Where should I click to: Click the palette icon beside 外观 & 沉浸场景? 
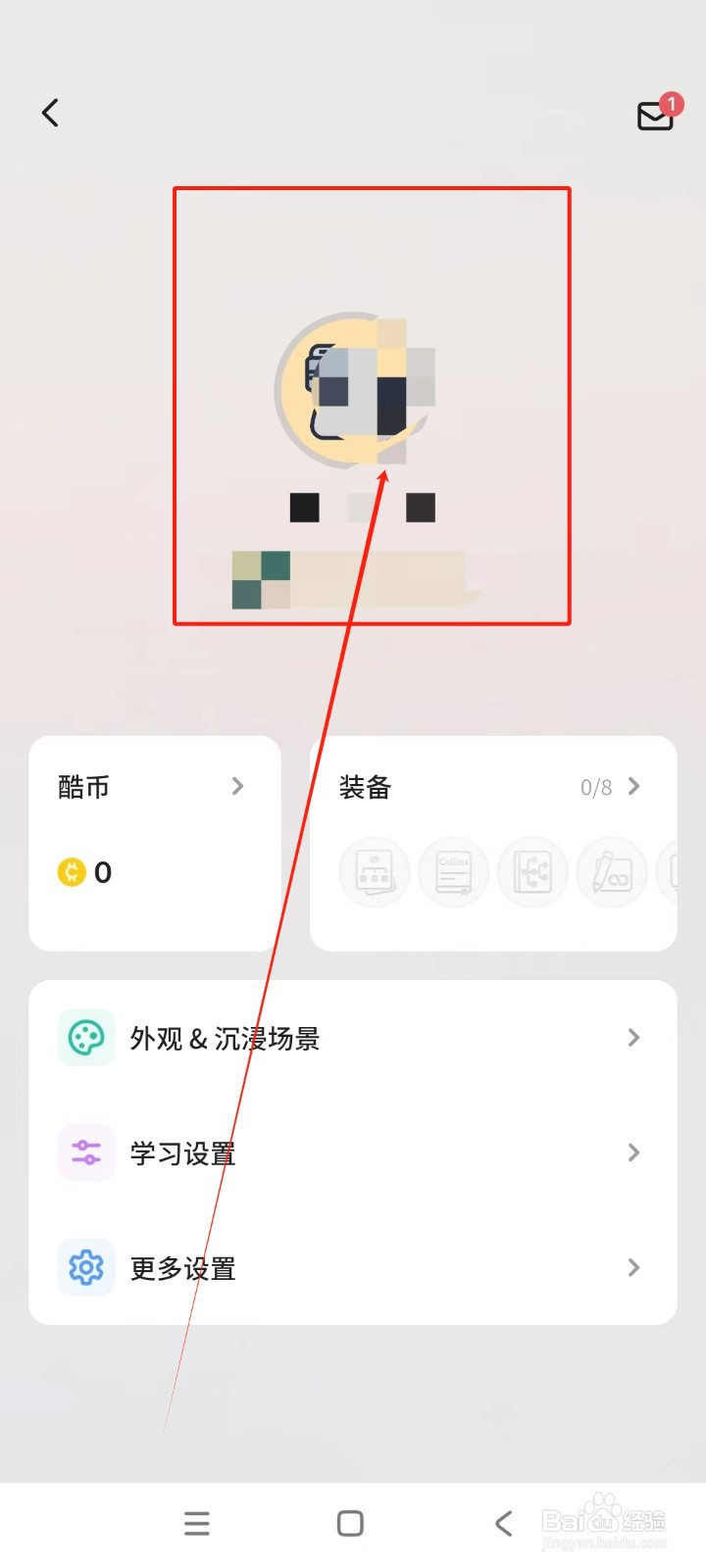pyautogui.click(x=85, y=1038)
